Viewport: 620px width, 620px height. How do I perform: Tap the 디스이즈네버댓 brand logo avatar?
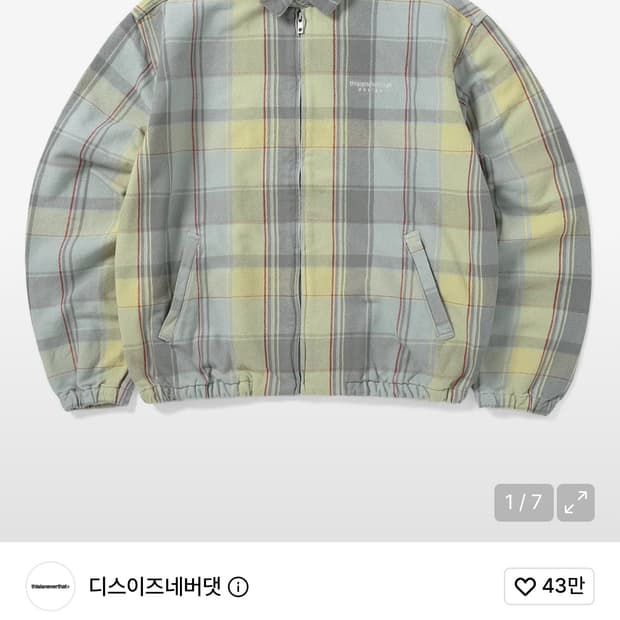coord(50,586)
